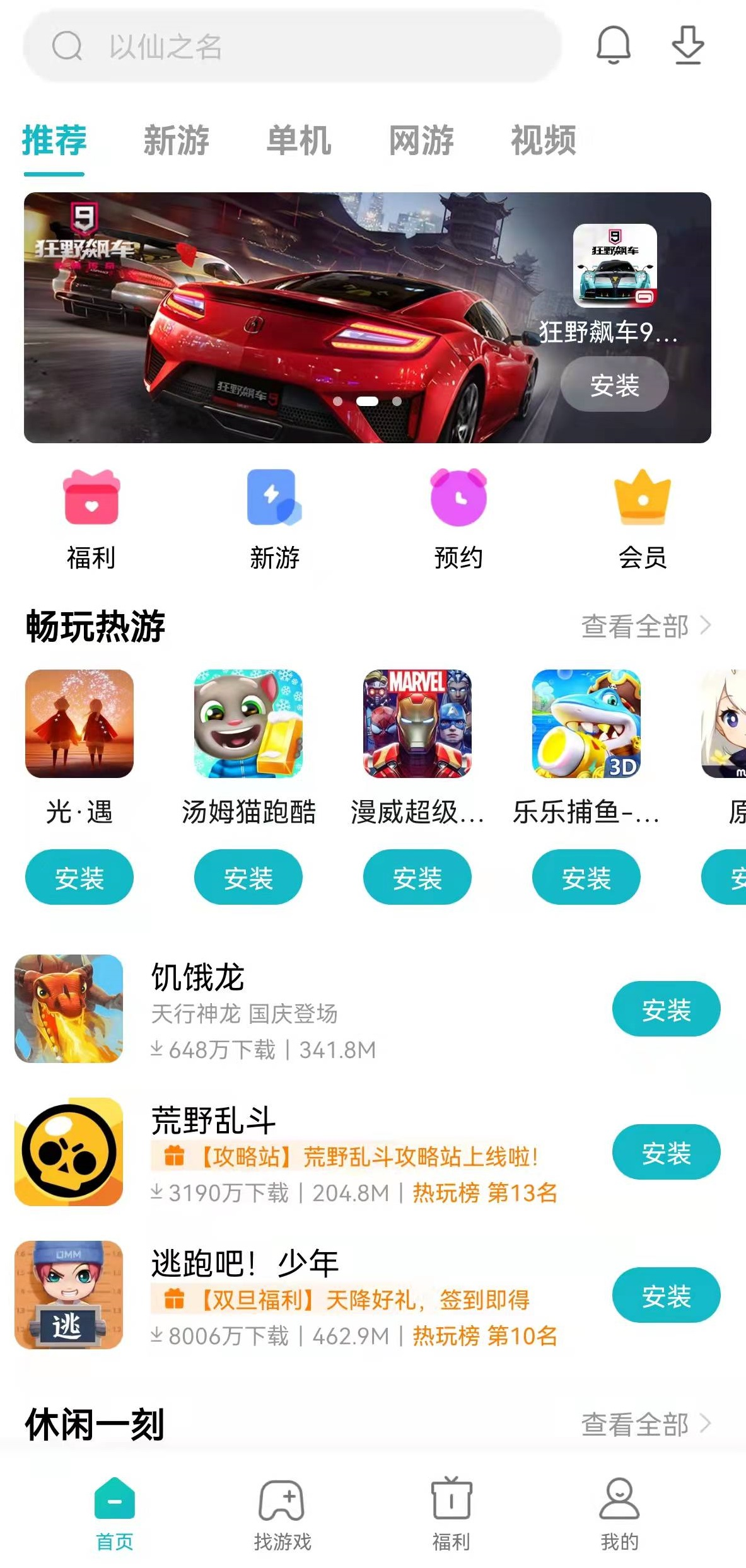Switch to the 单机 top tab

(298, 140)
